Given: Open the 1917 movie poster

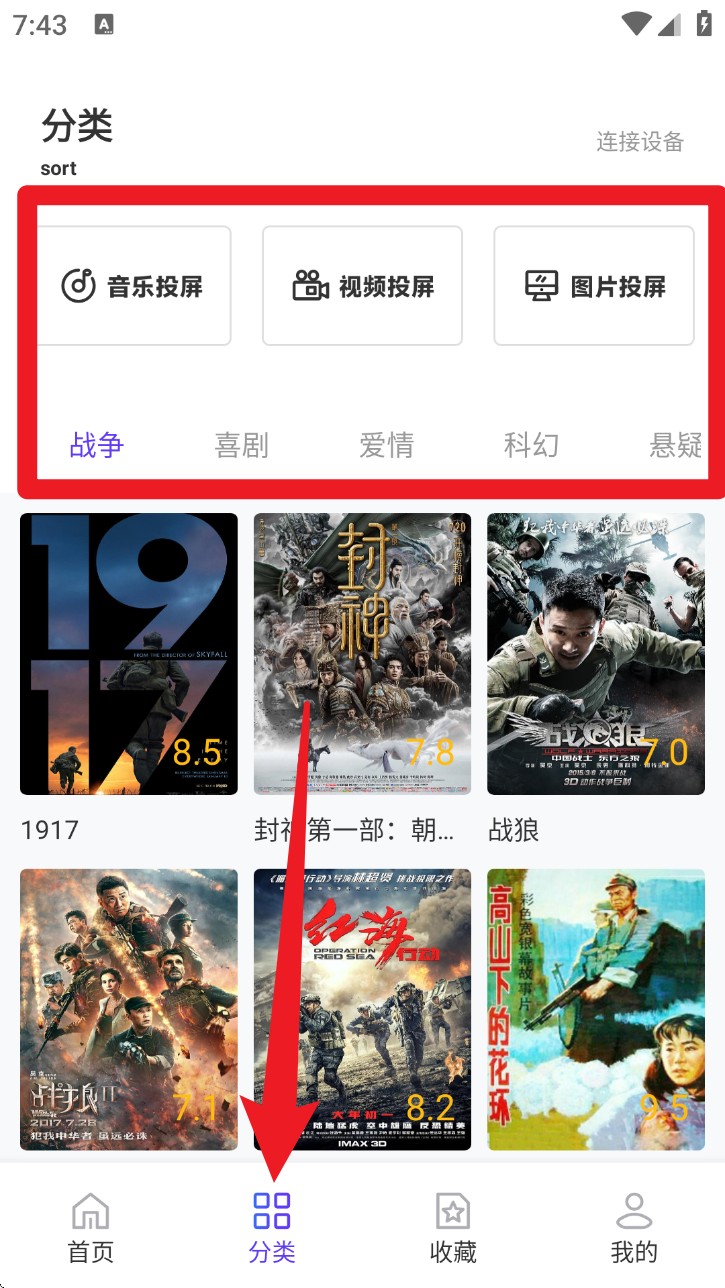Looking at the screenshot, I should point(128,654).
